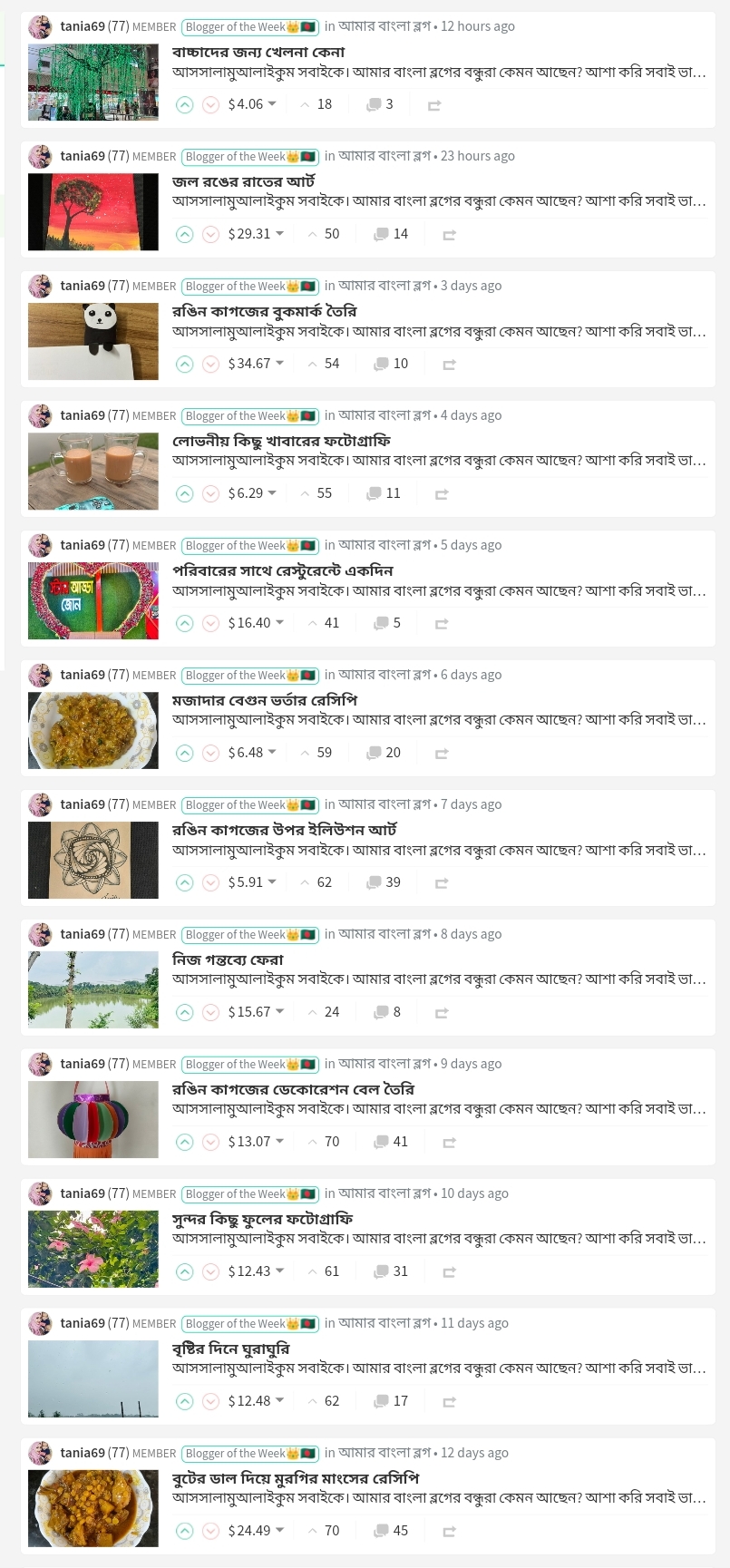Resteem the post "পরিবারের সাথে রেস্টুরেন্টে একদিন"
Screen dimensions: 730x1568
(x=442, y=624)
